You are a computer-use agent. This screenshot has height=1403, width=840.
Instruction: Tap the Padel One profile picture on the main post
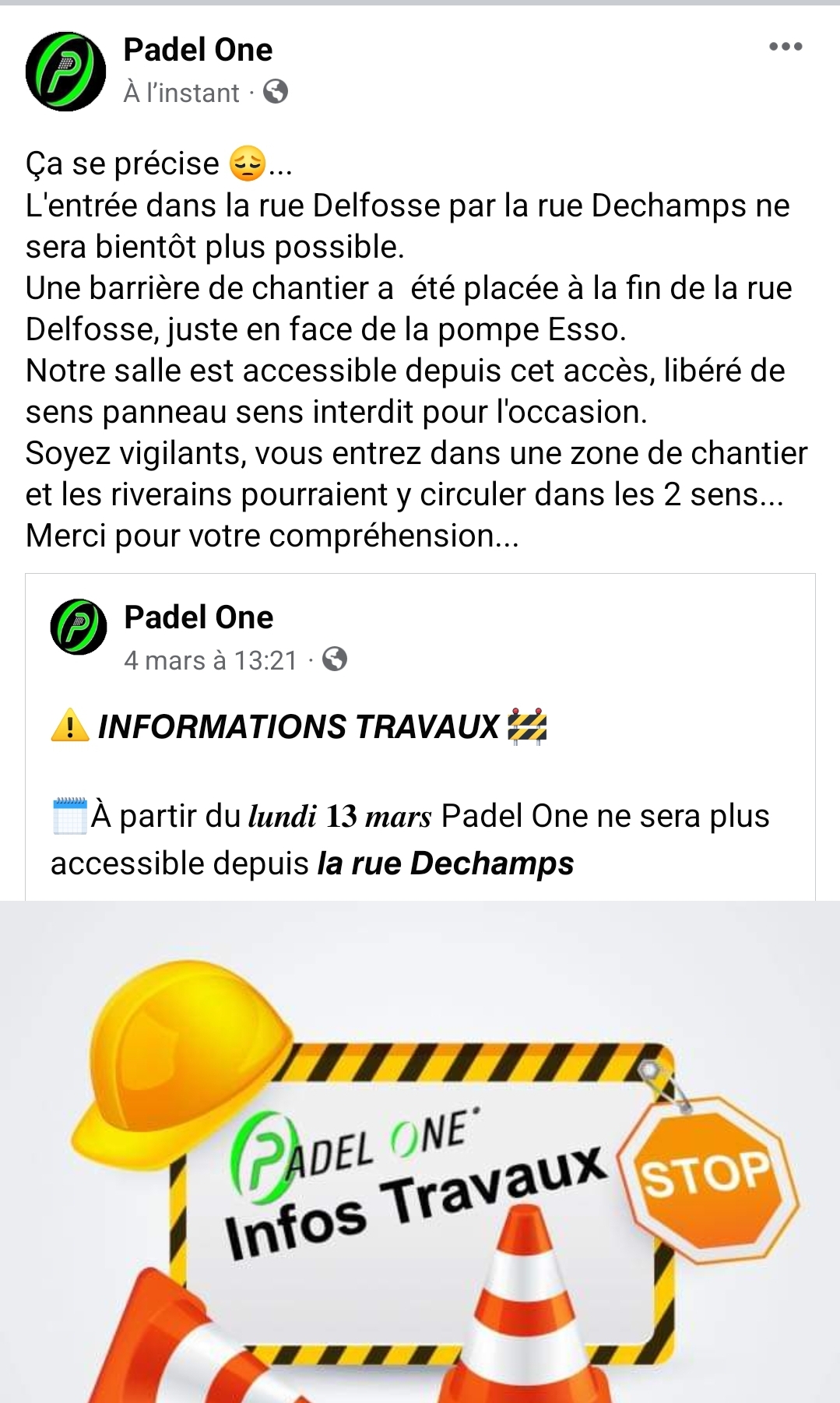[66, 72]
